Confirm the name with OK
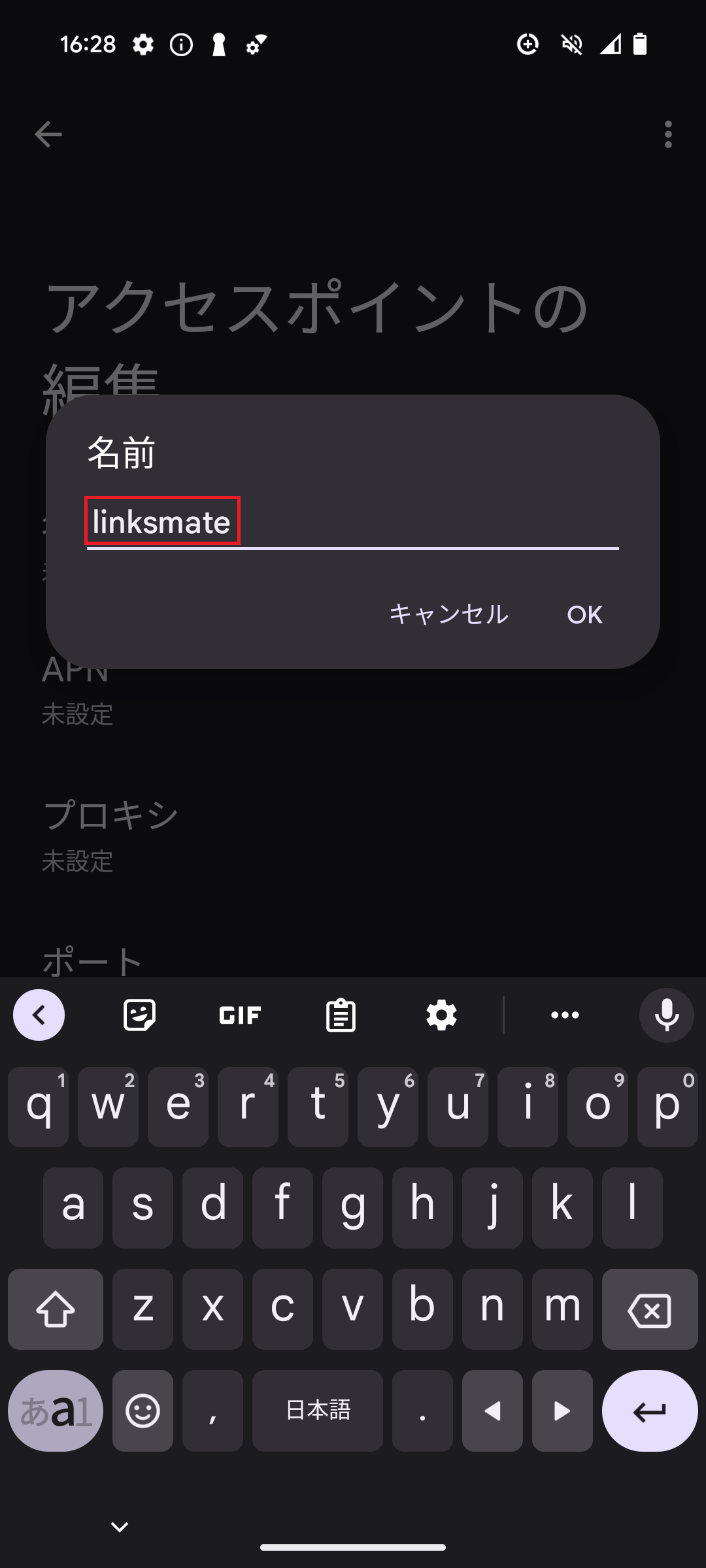Image resolution: width=706 pixels, height=1568 pixels. pyautogui.click(x=584, y=614)
